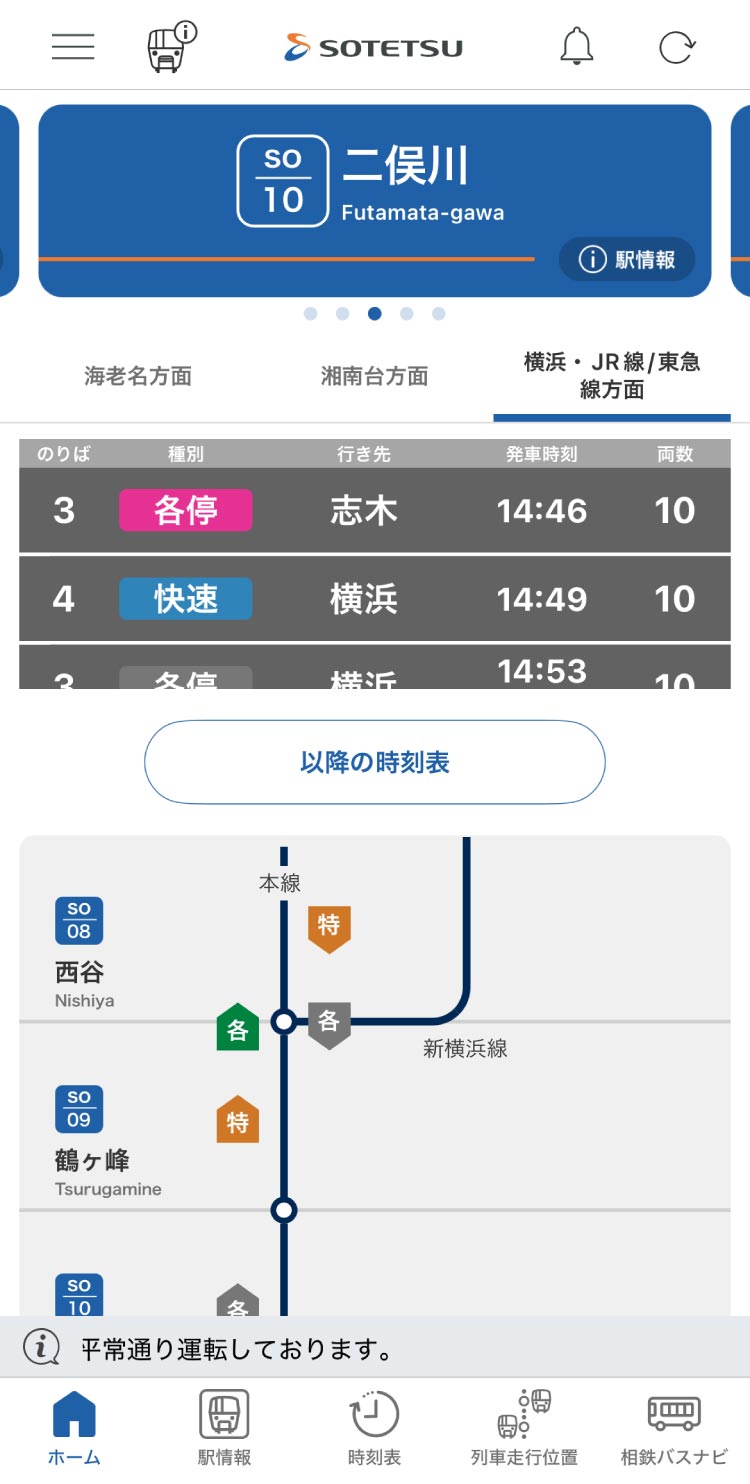Go to the ホーム tab
The height and width of the screenshot is (1484, 750).
pyautogui.click(x=74, y=1429)
